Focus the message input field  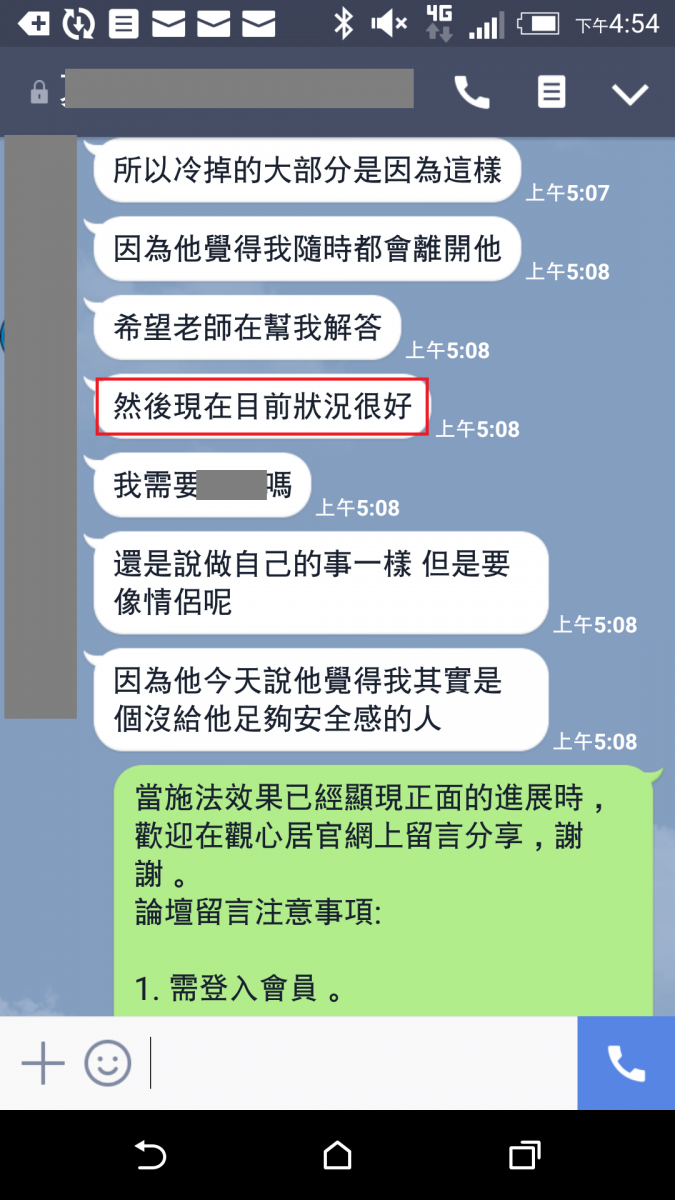tap(360, 1062)
